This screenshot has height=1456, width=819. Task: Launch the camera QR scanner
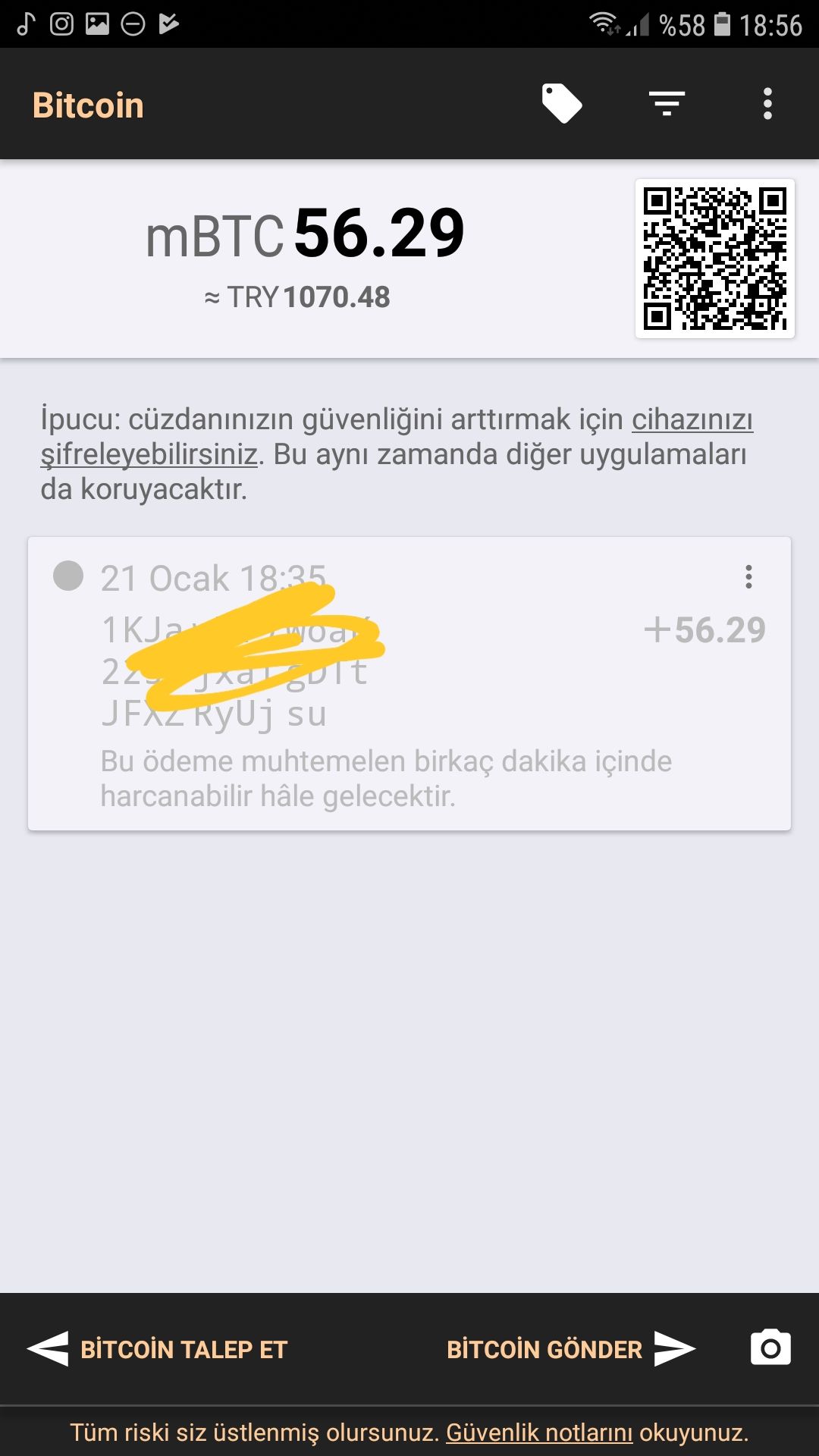coord(770,1348)
